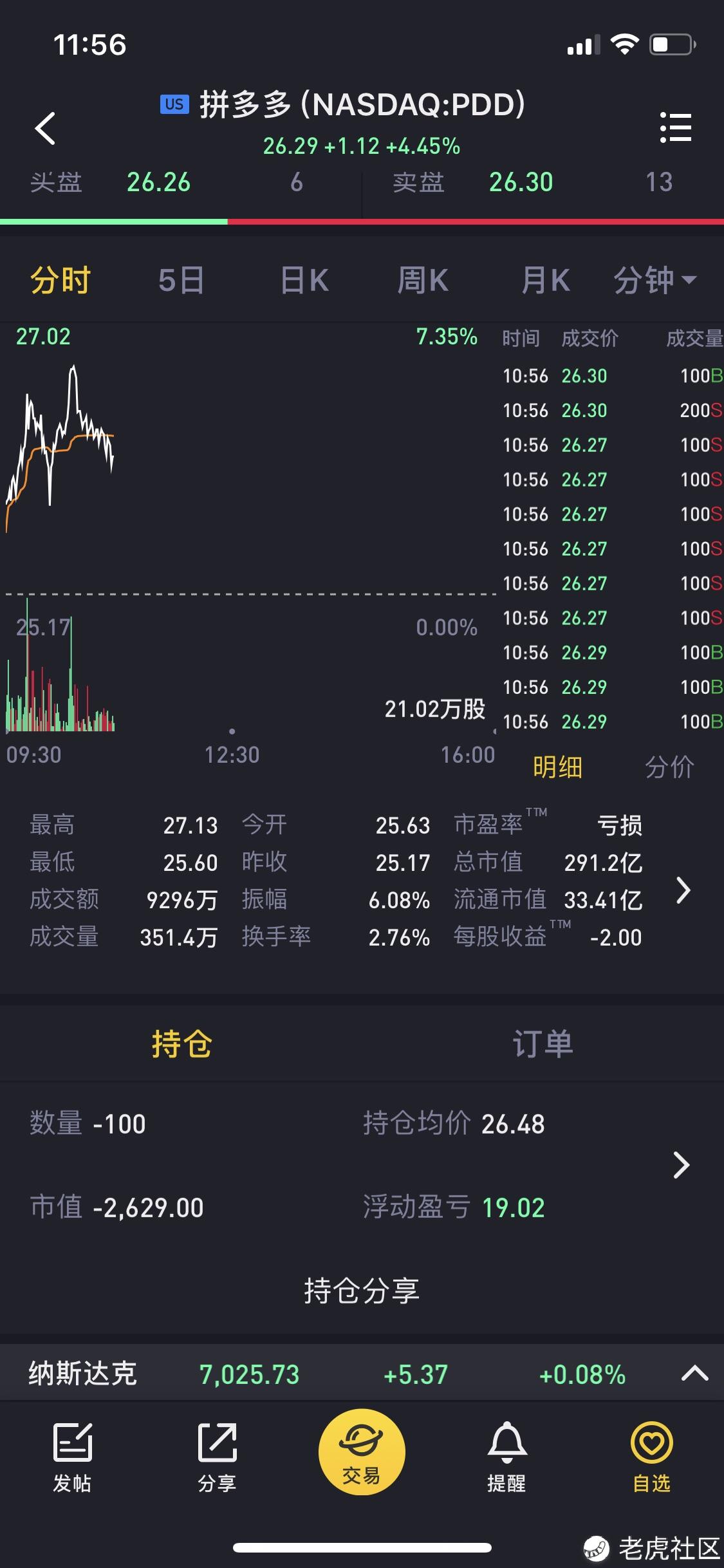Switch to the 日K chart tab
Screen dimensions: 724x1568
pyautogui.click(x=304, y=281)
